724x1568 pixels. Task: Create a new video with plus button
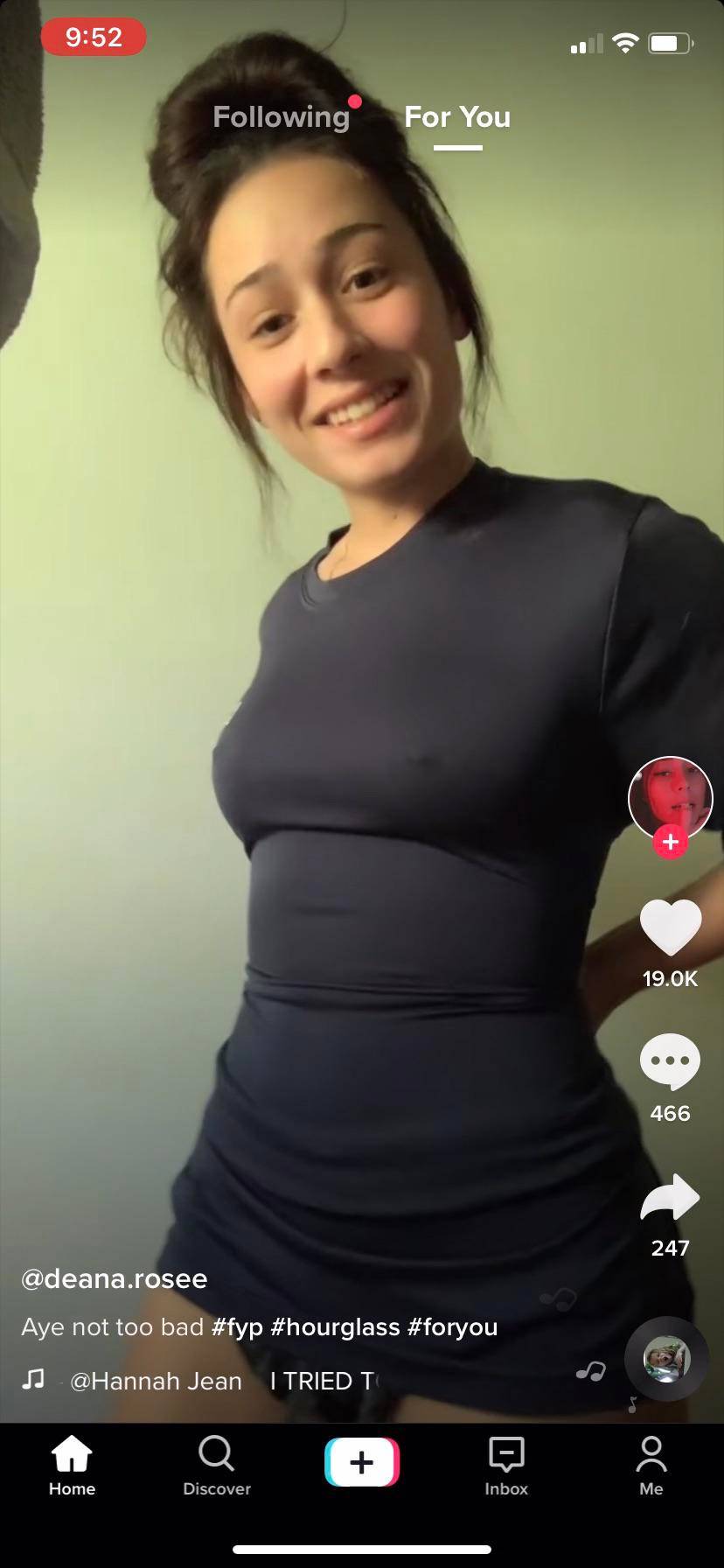(361, 1462)
